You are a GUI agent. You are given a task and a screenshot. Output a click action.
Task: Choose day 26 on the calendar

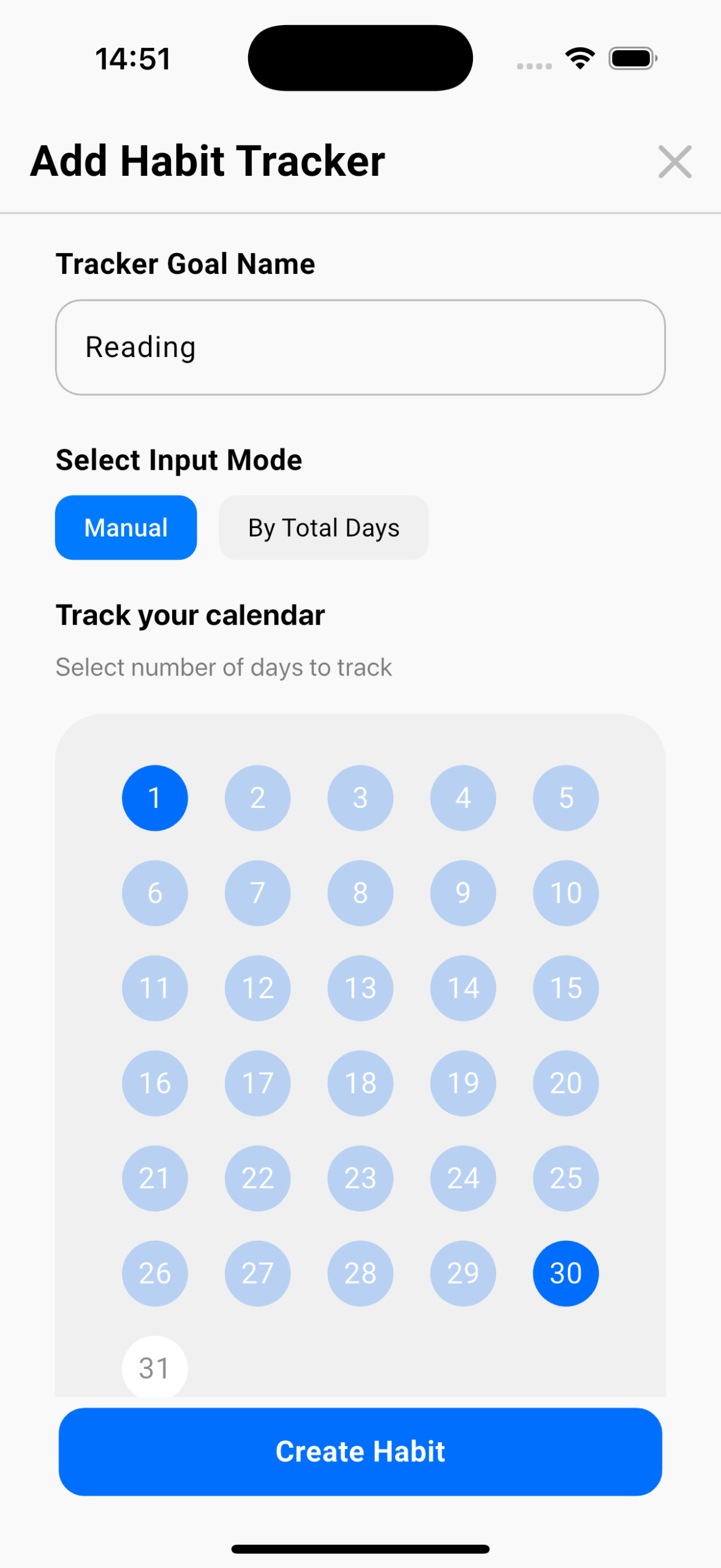[155, 1273]
